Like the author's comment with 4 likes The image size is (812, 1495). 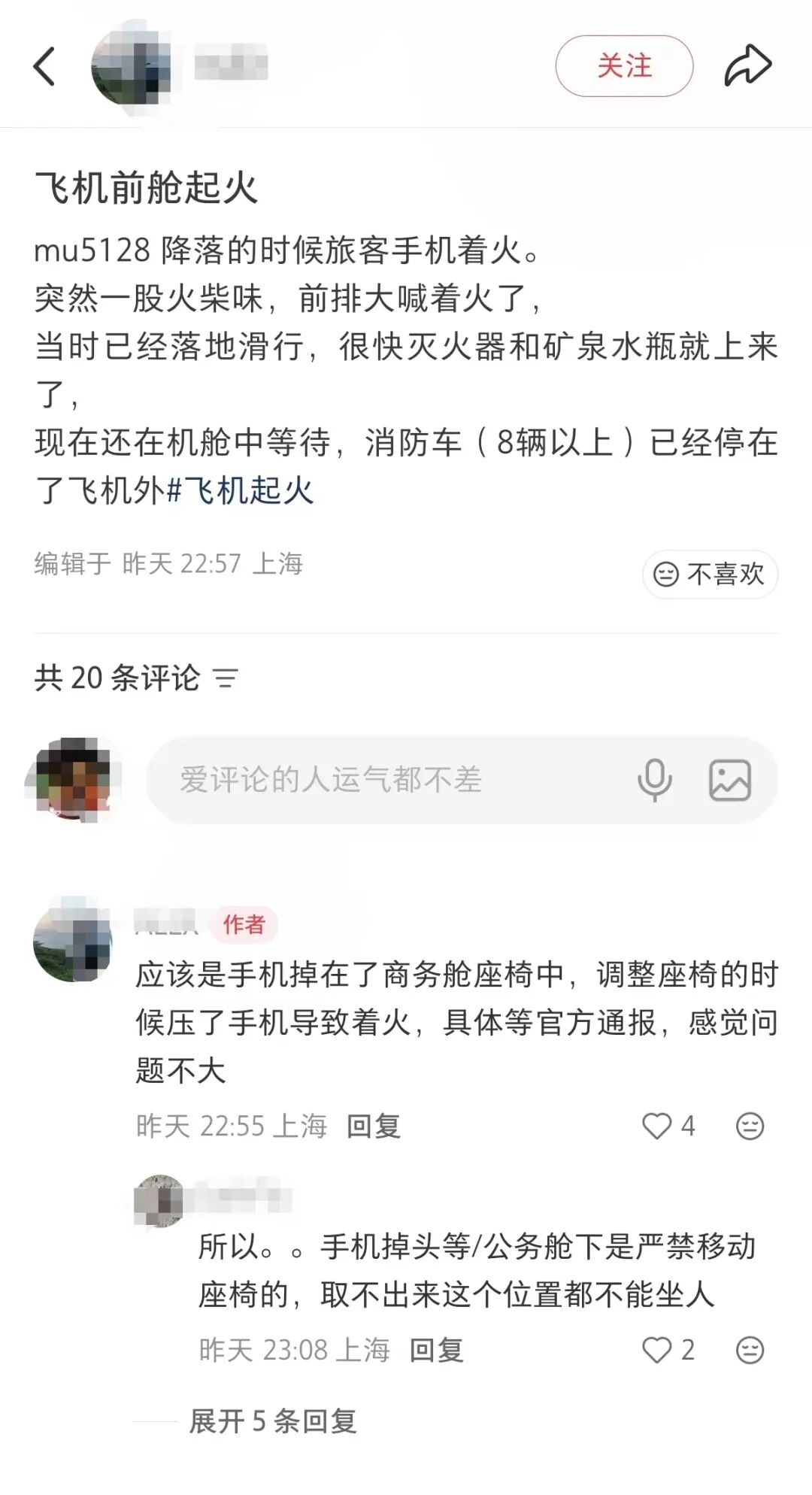pyautogui.click(x=657, y=1127)
